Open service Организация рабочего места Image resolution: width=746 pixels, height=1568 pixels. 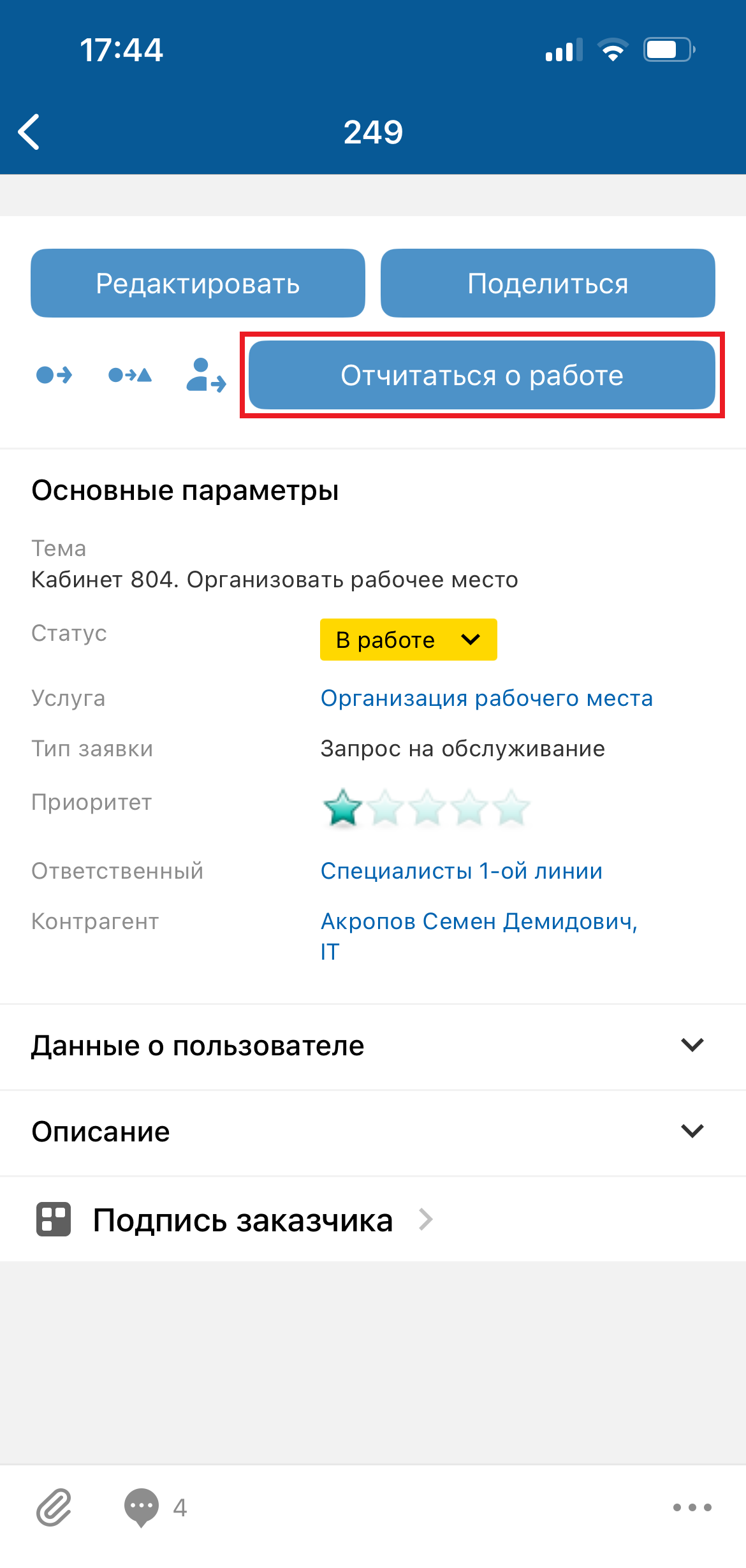[486, 698]
